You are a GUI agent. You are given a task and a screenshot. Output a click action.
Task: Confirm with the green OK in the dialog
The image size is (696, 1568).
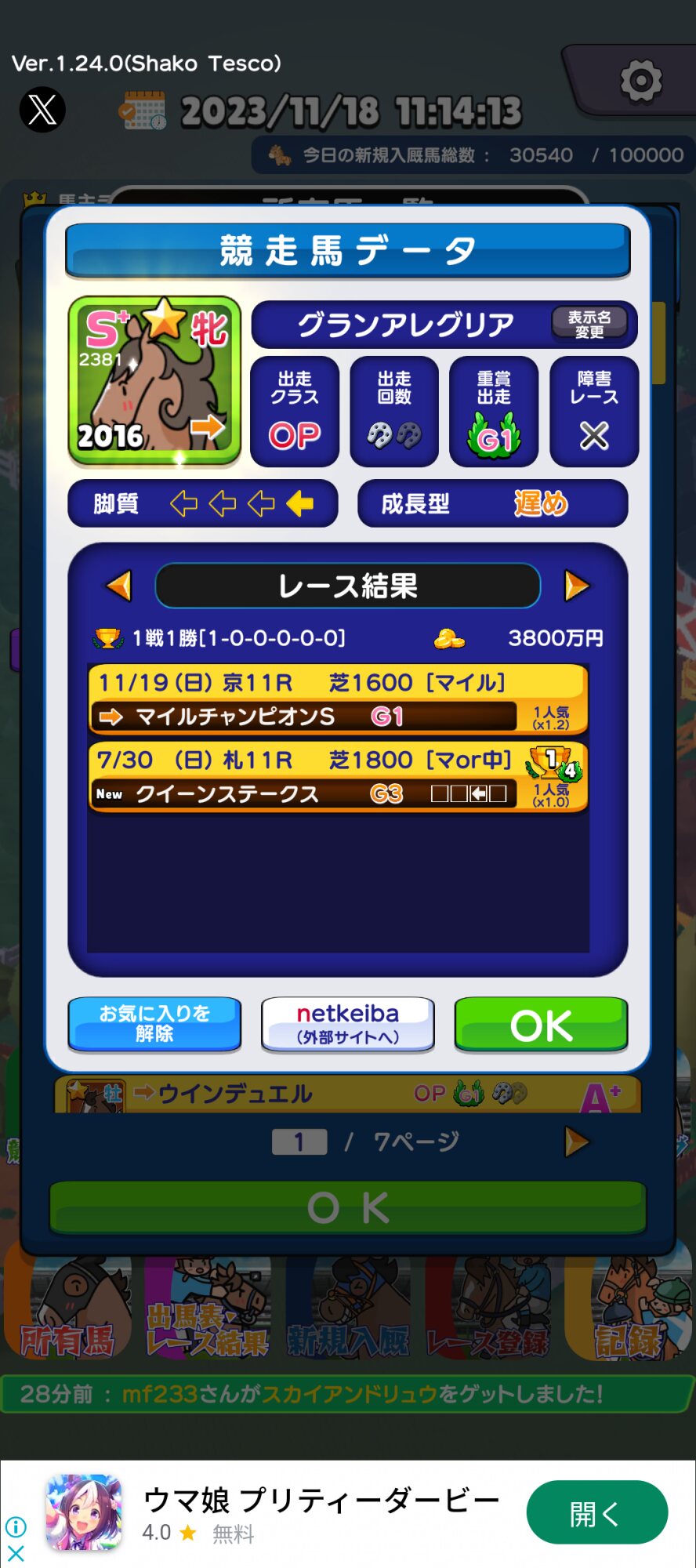pyautogui.click(x=541, y=1024)
